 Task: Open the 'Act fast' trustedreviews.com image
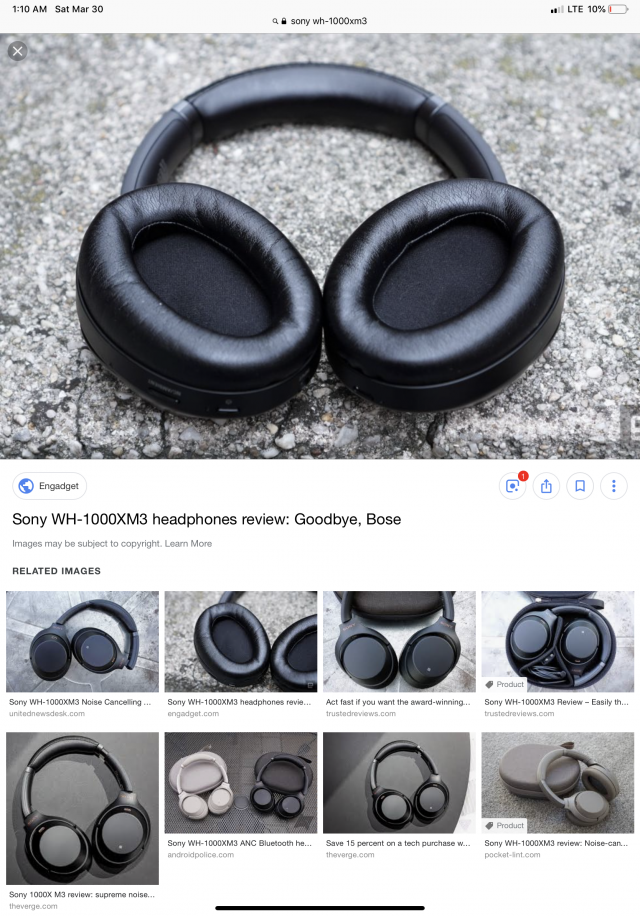399,641
